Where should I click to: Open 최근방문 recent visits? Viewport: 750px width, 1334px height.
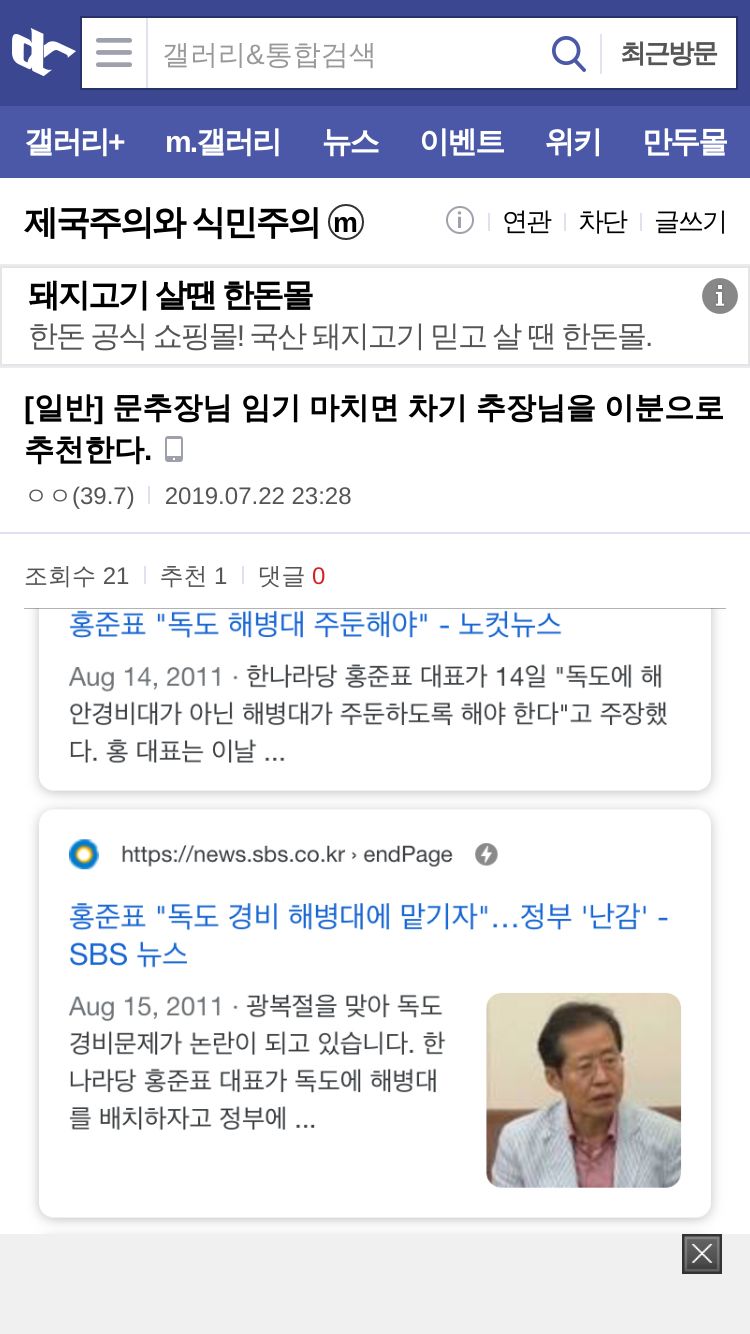pyautogui.click(x=669, y=53)
